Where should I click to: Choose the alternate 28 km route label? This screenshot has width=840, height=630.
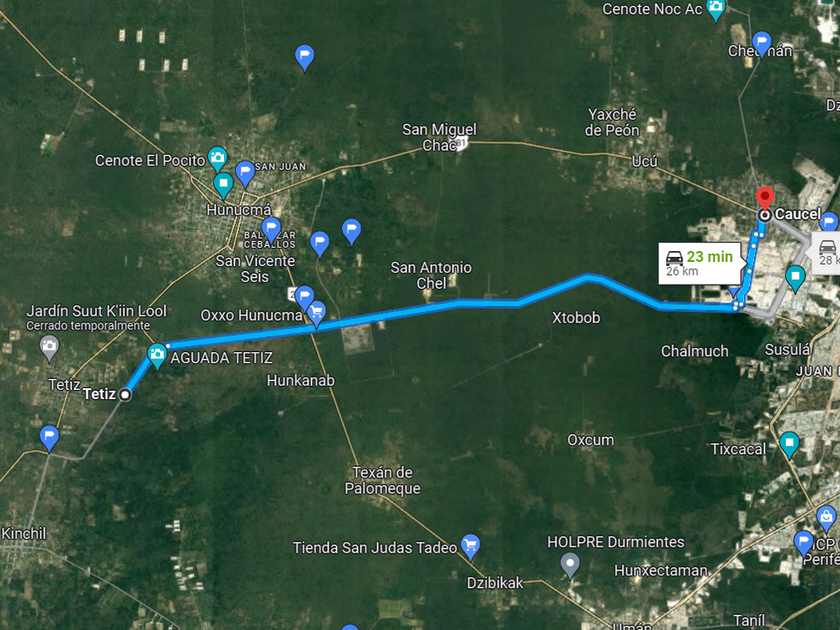click(x=828, y=253)
